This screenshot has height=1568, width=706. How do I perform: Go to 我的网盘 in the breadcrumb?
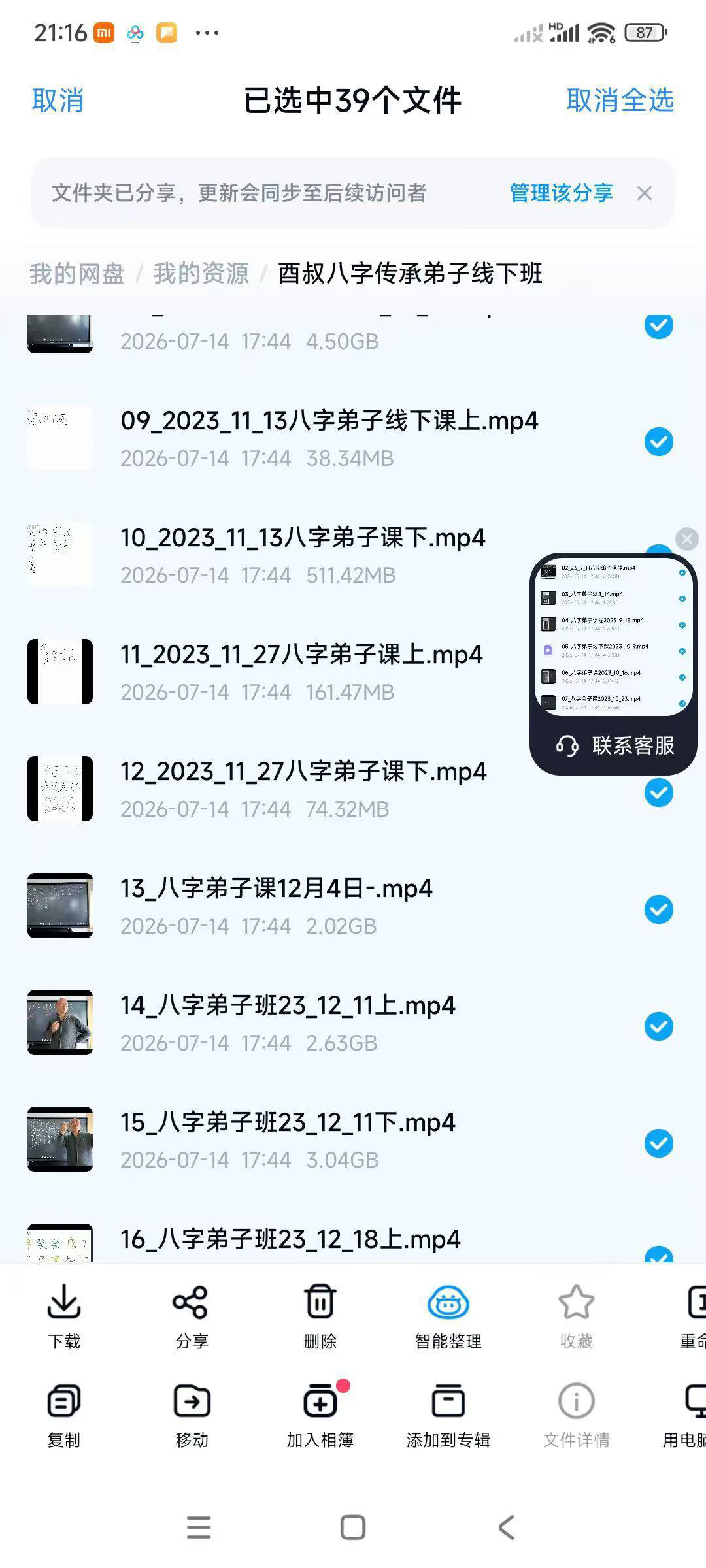click(76, 273)
